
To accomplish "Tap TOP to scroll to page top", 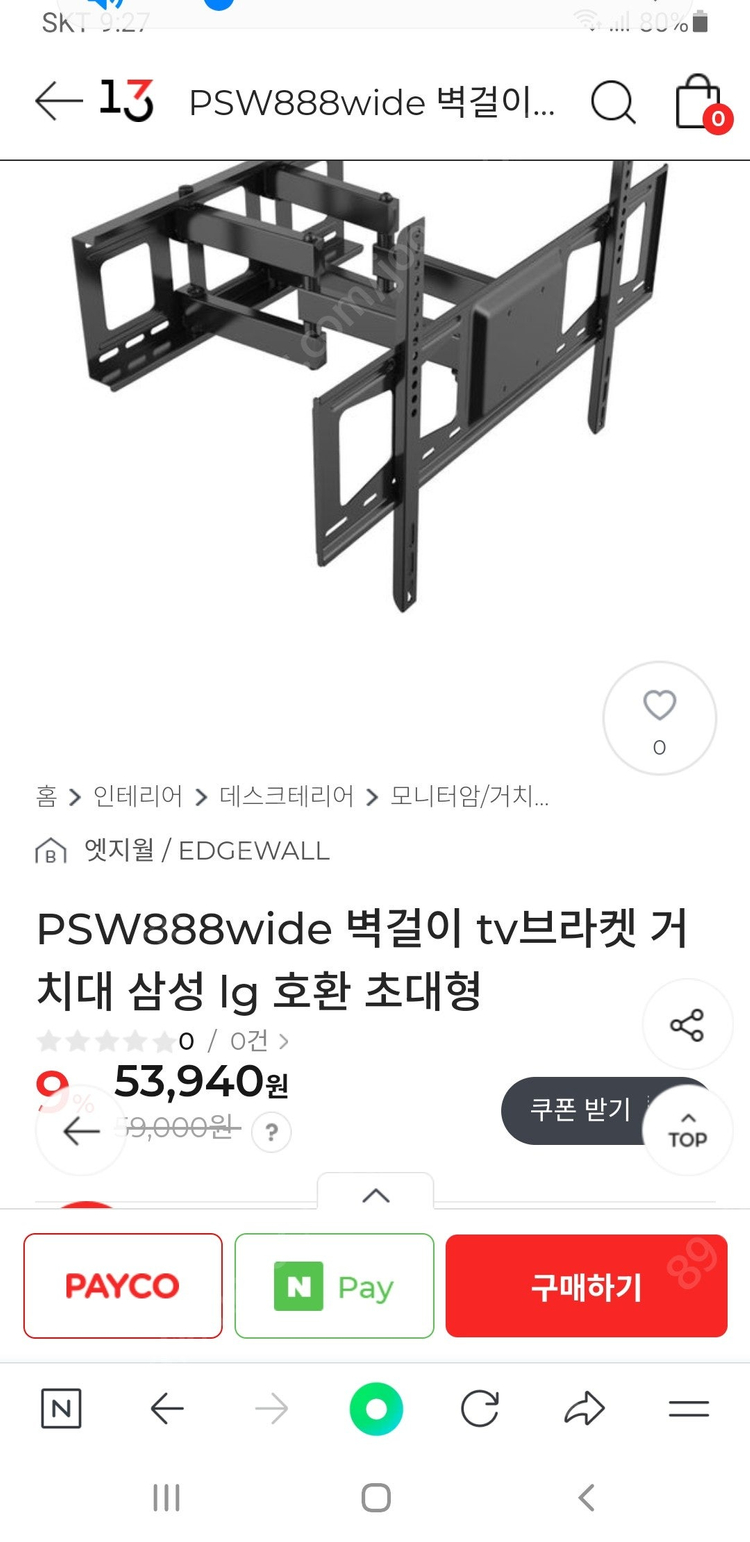I will point(687,1130).
